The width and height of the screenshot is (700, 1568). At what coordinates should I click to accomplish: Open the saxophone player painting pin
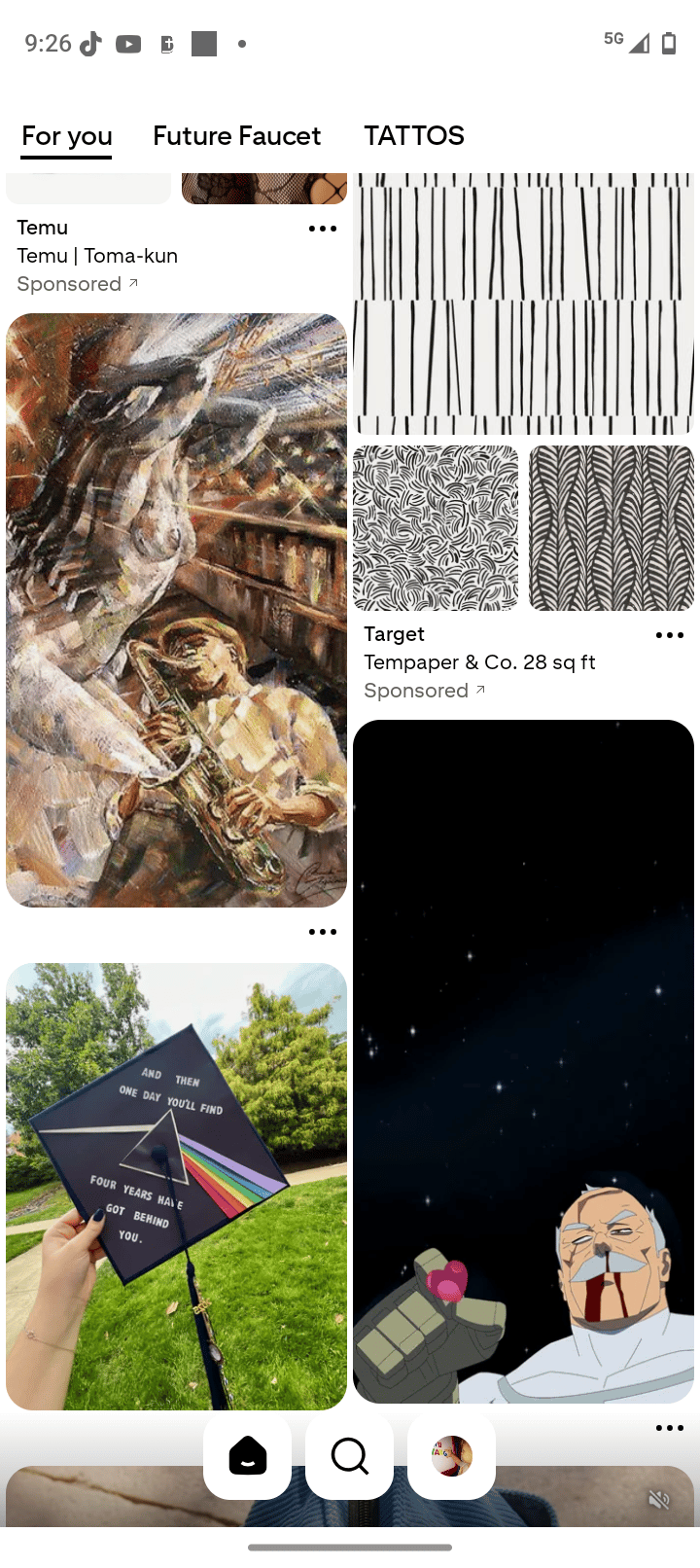coord(176,610)
